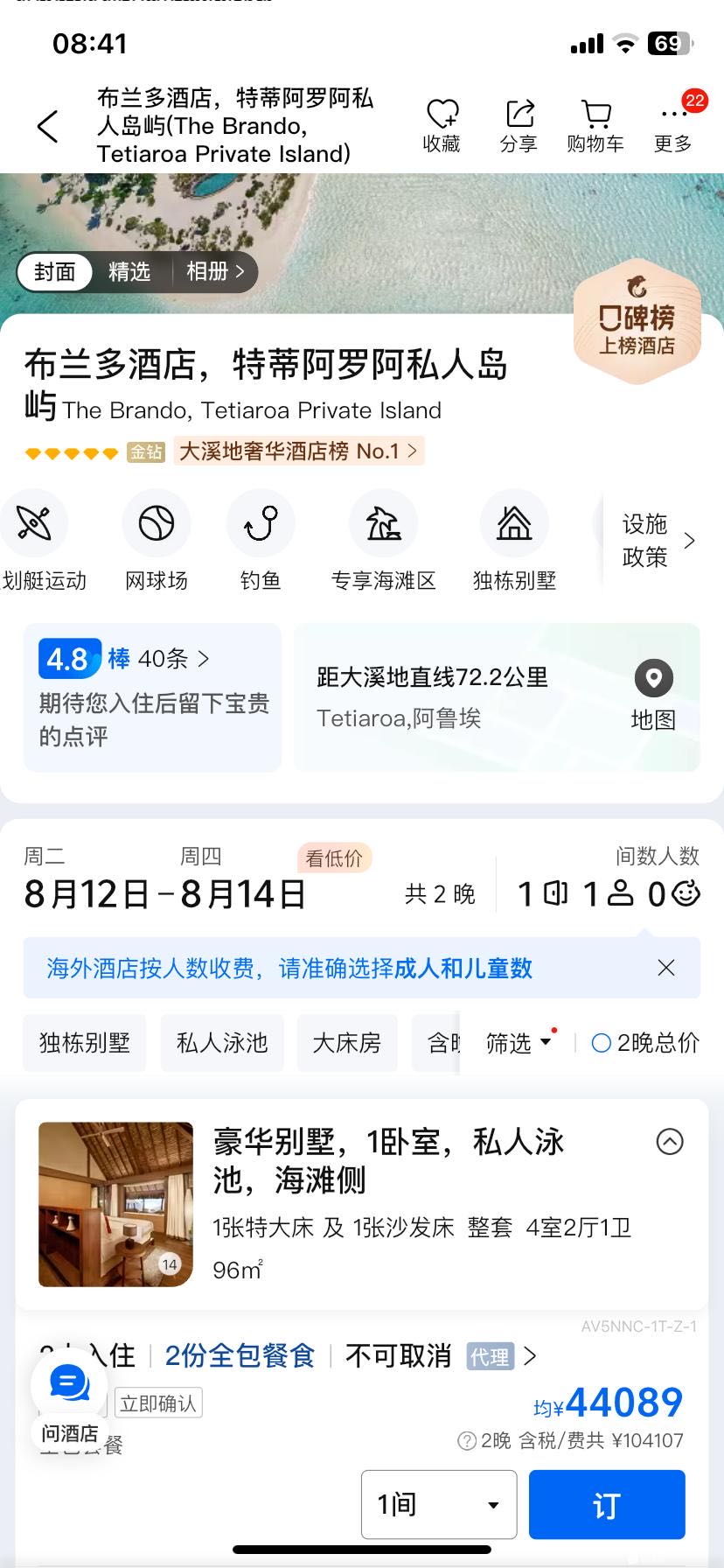Screen dimensions: 724x1568
Task: Add hotel to 收藏 favorites
Action: coord(442,125)
